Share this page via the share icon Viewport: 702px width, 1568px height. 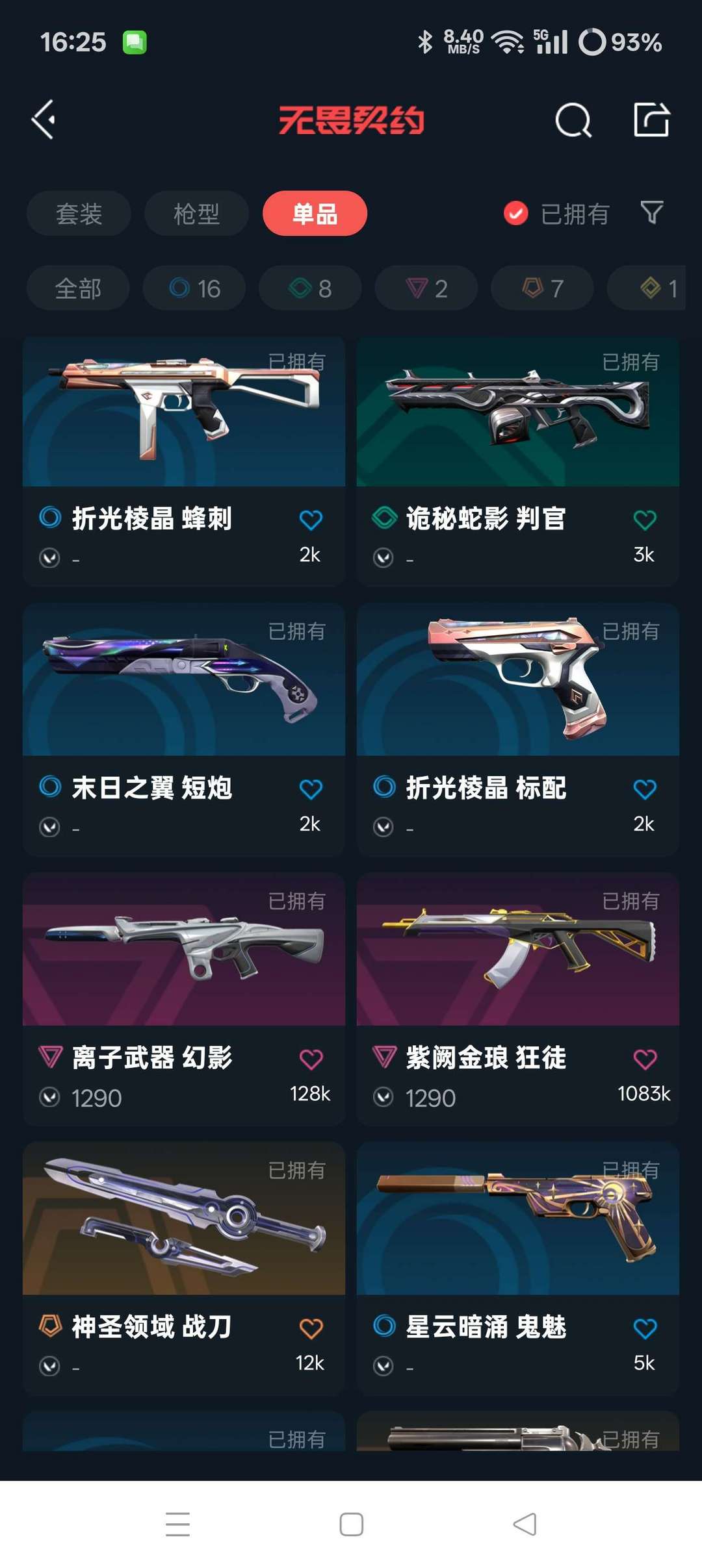651,120
